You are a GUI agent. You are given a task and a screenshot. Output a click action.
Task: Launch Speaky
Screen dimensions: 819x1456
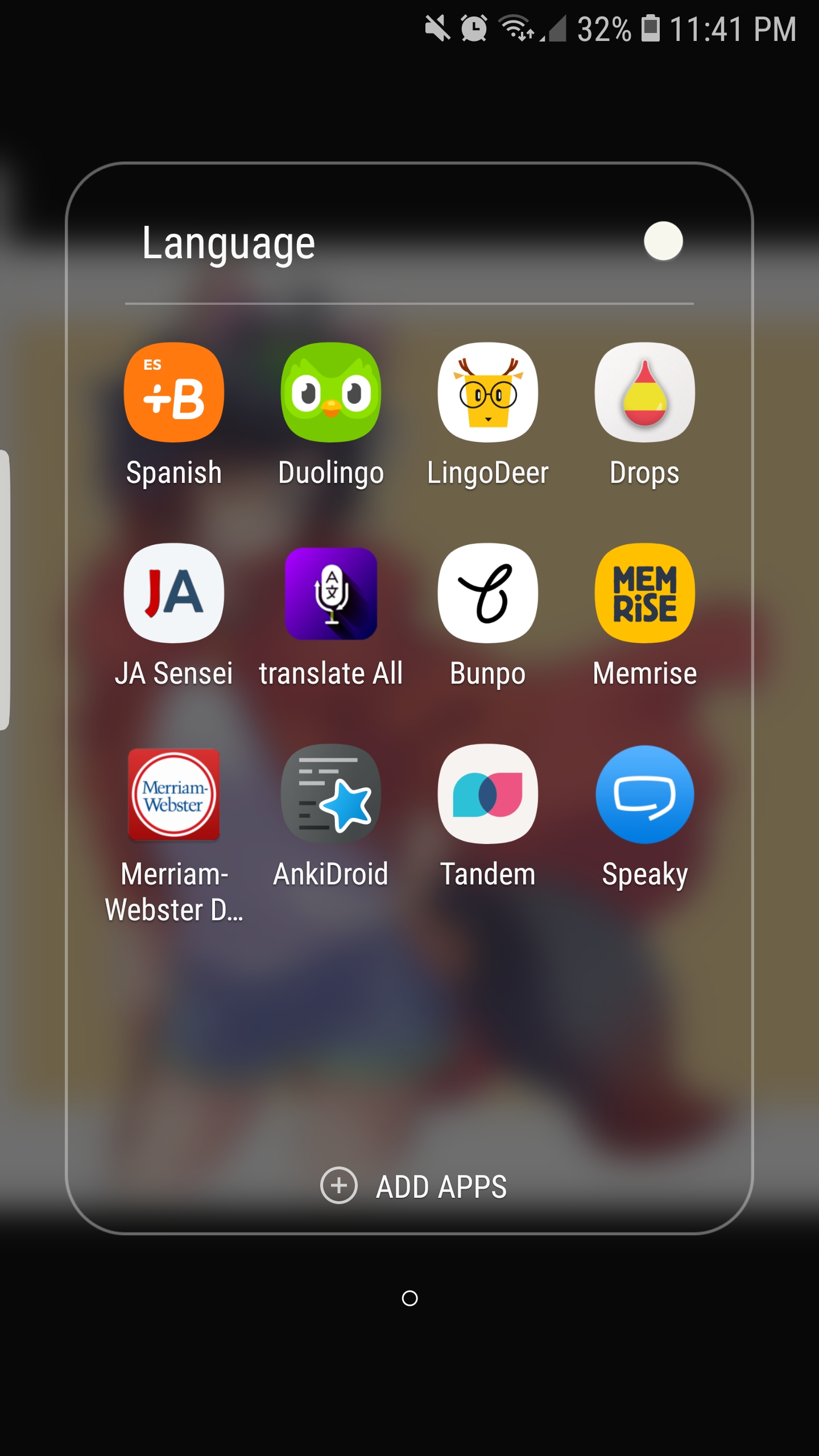pos(644,795)
